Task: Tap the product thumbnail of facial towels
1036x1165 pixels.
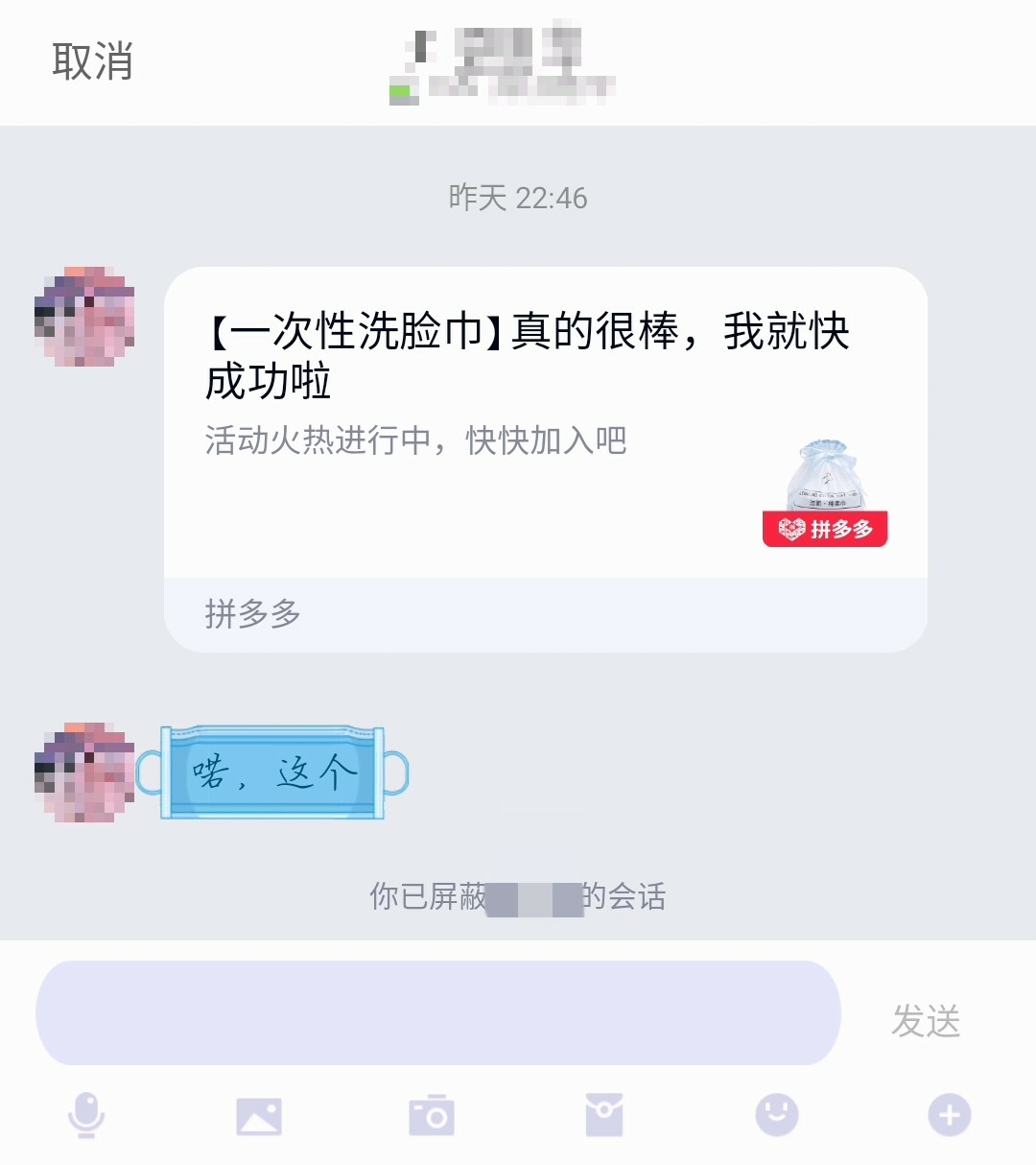Action: click(827, 475)
